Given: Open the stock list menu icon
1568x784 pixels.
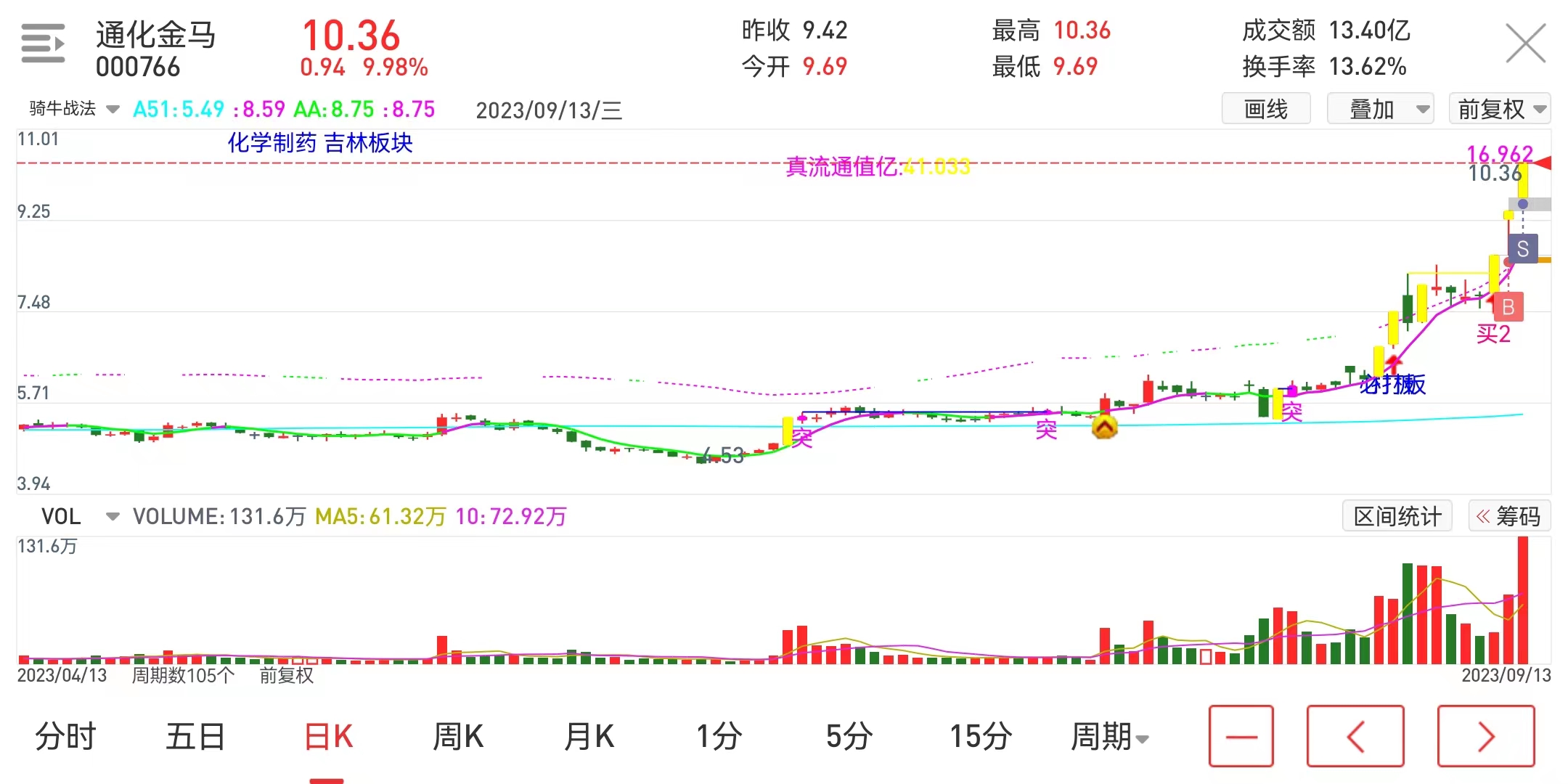Looking at the screenshot, I should point(43,44).
